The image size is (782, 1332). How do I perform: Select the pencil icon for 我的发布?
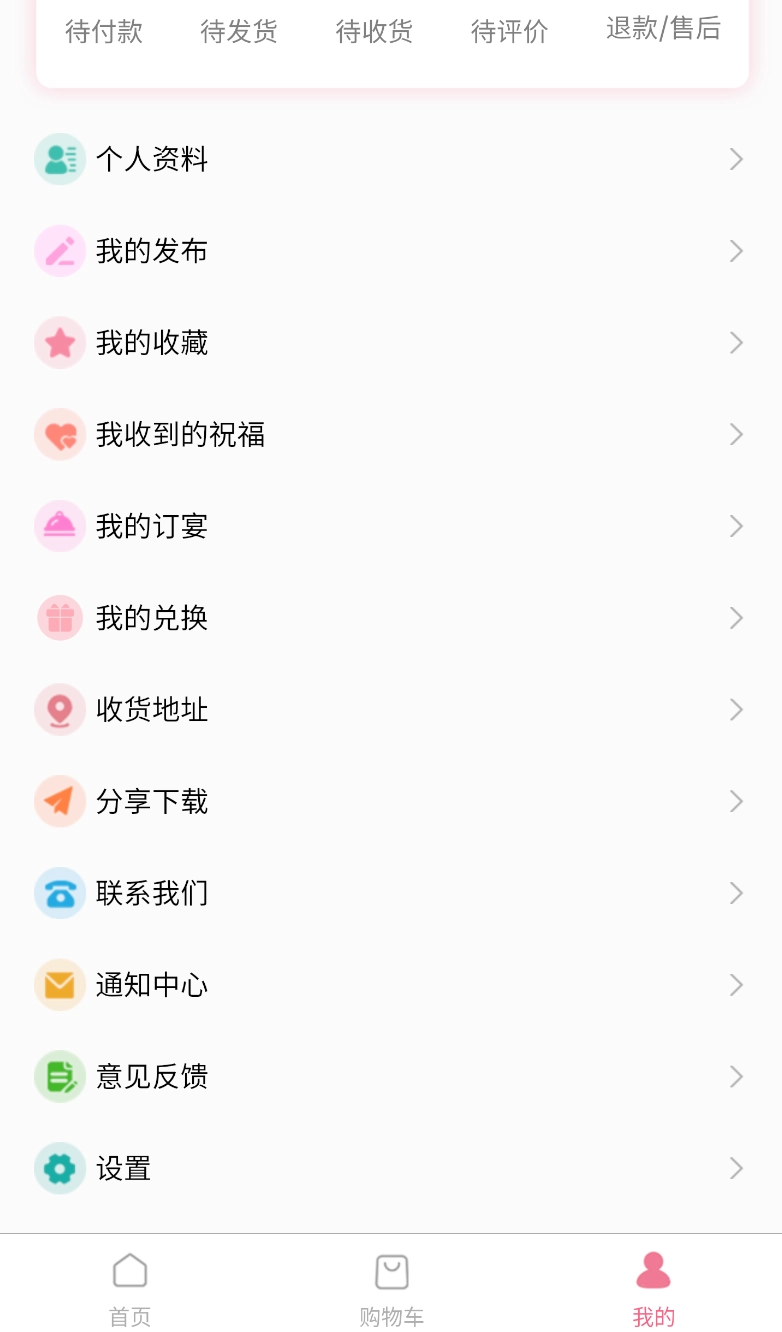pos(59,251)
